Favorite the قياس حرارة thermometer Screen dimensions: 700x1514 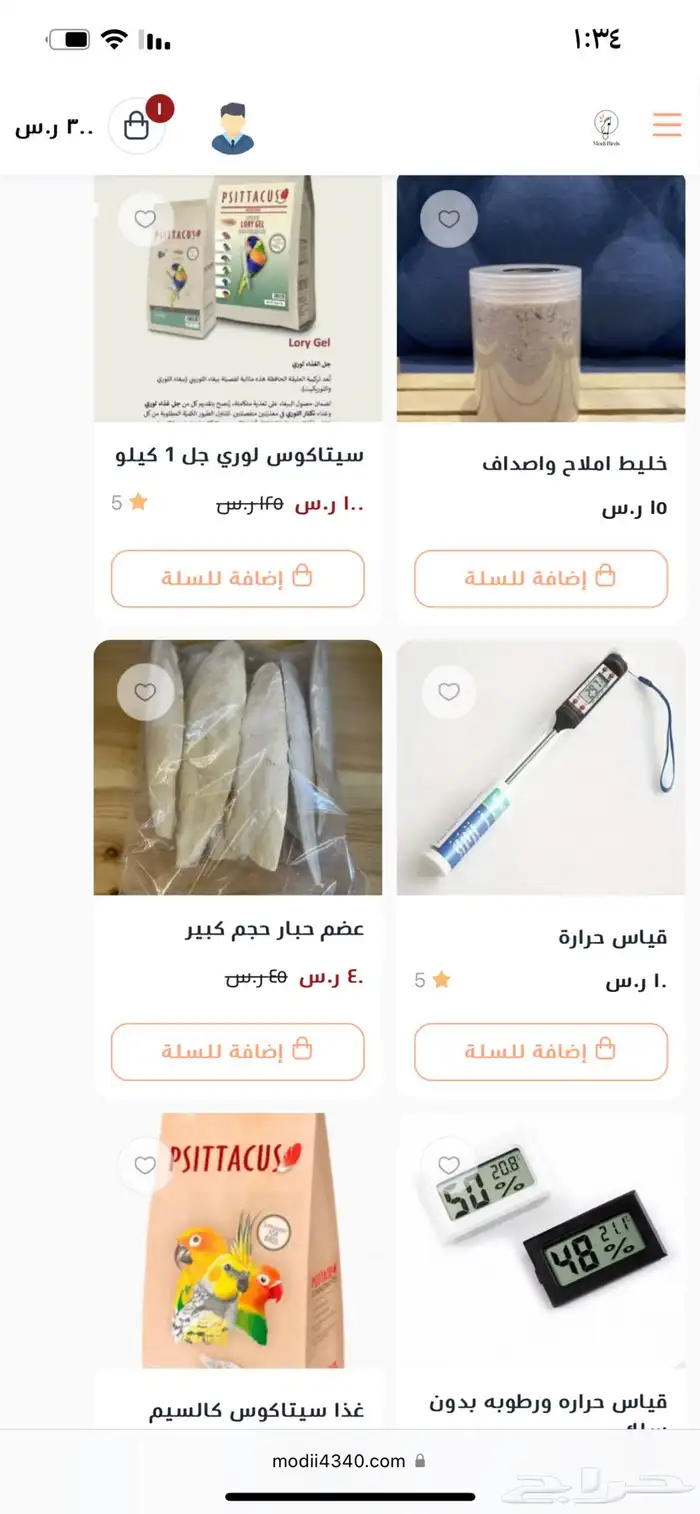449,692
